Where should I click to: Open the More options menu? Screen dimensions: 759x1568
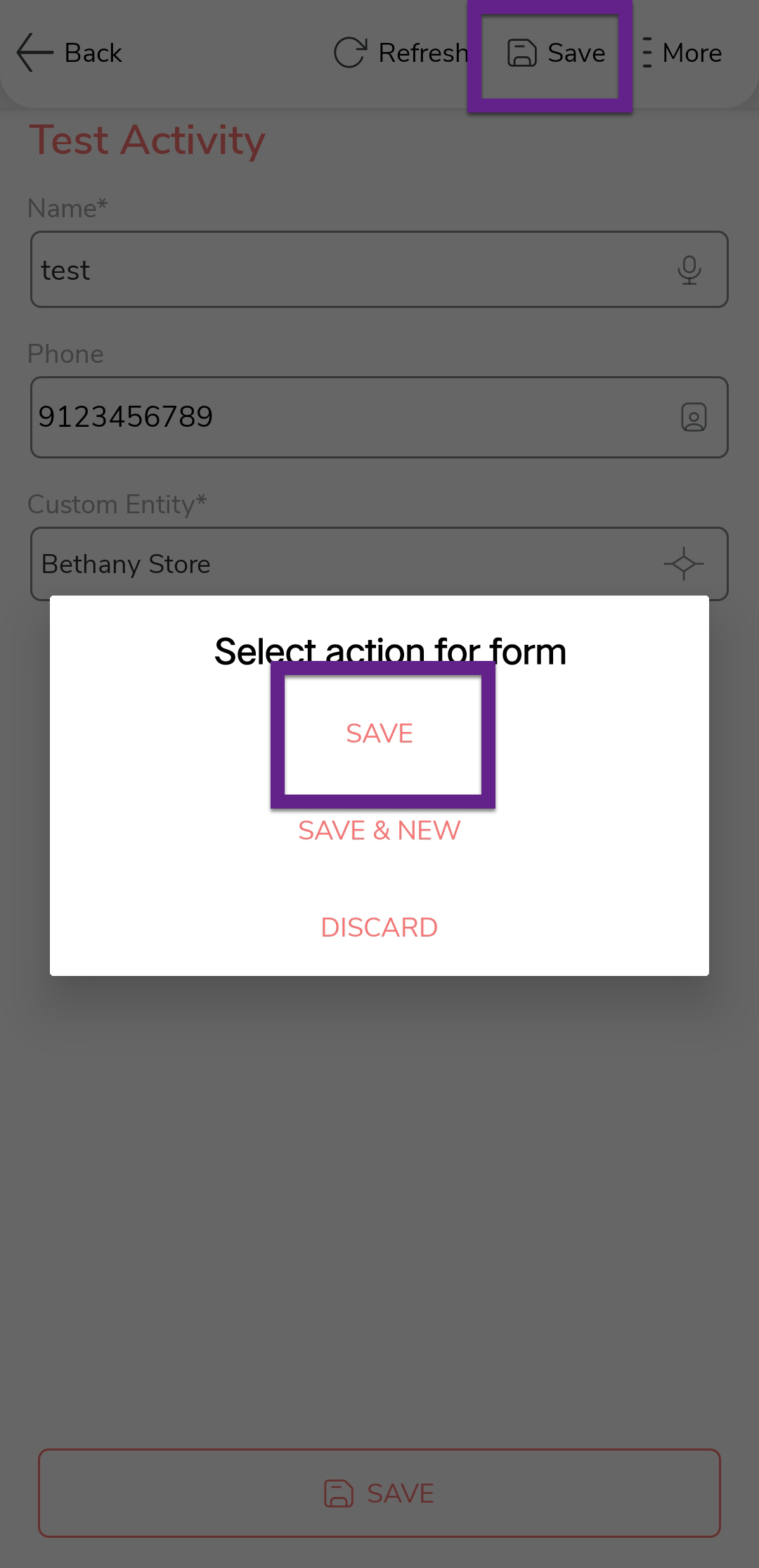pos(682,53)
